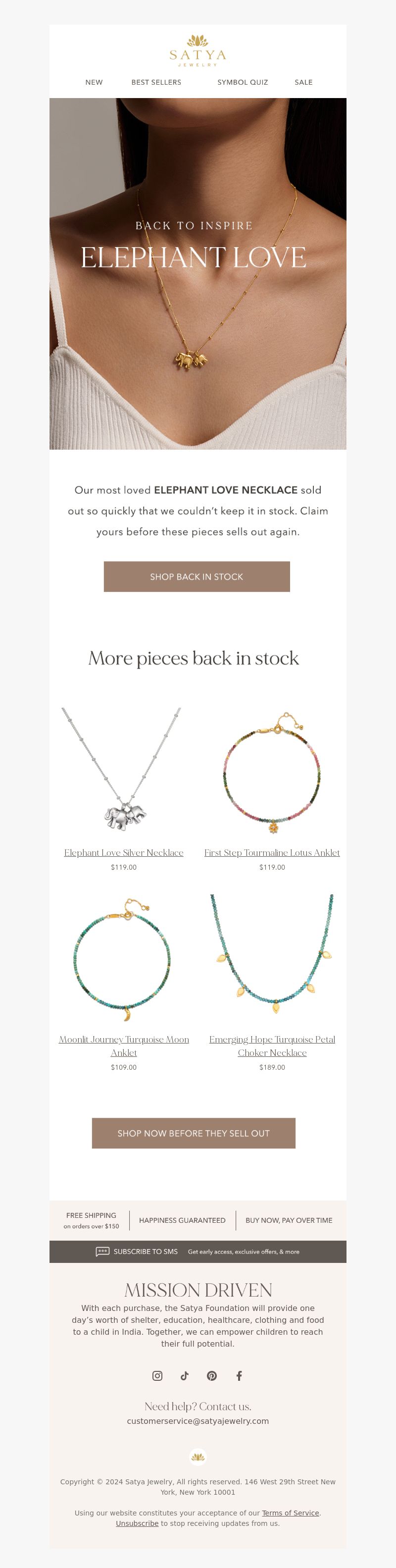Tap SHOP NOW BEFORE THEY SELL OUT
This screenshot has width=396, height=1568.
tap(194, 1133)
